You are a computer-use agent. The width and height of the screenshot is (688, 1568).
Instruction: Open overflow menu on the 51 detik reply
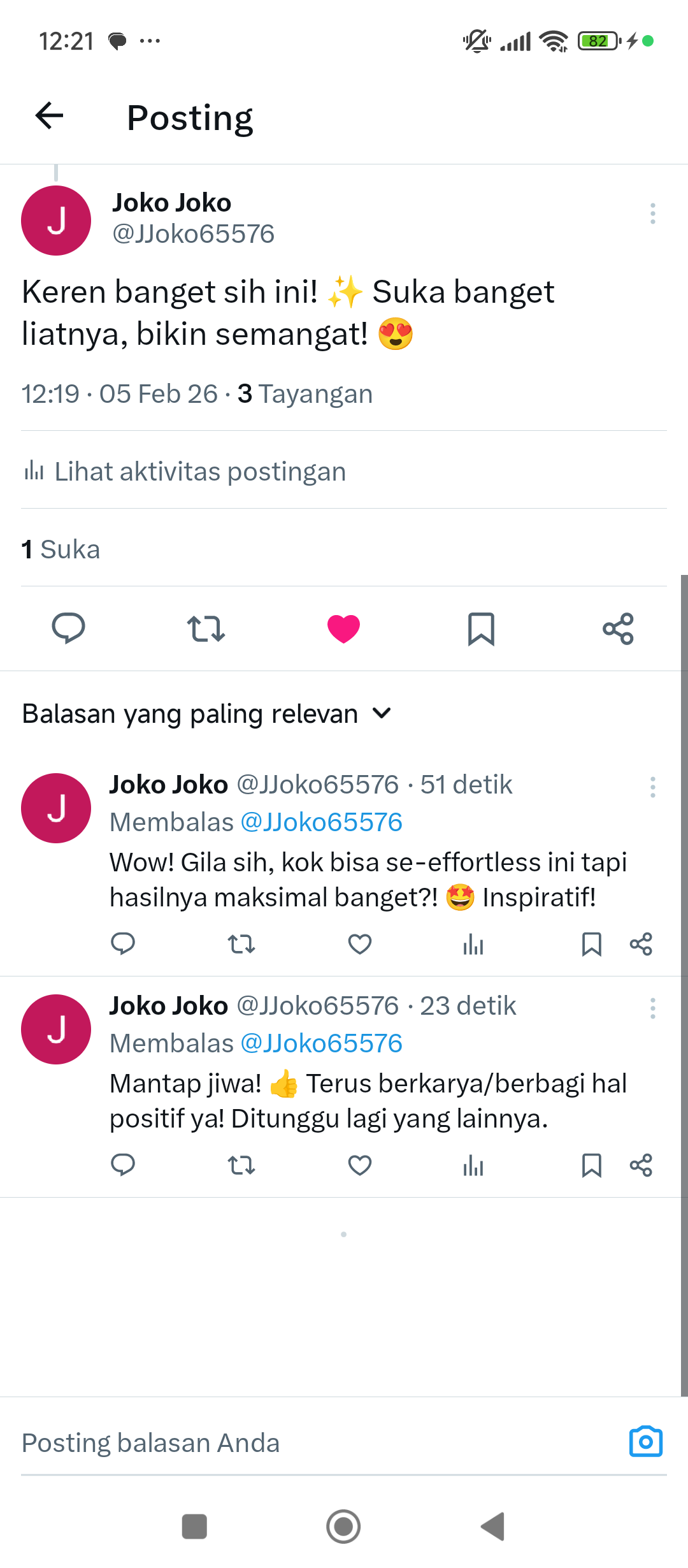652,787
